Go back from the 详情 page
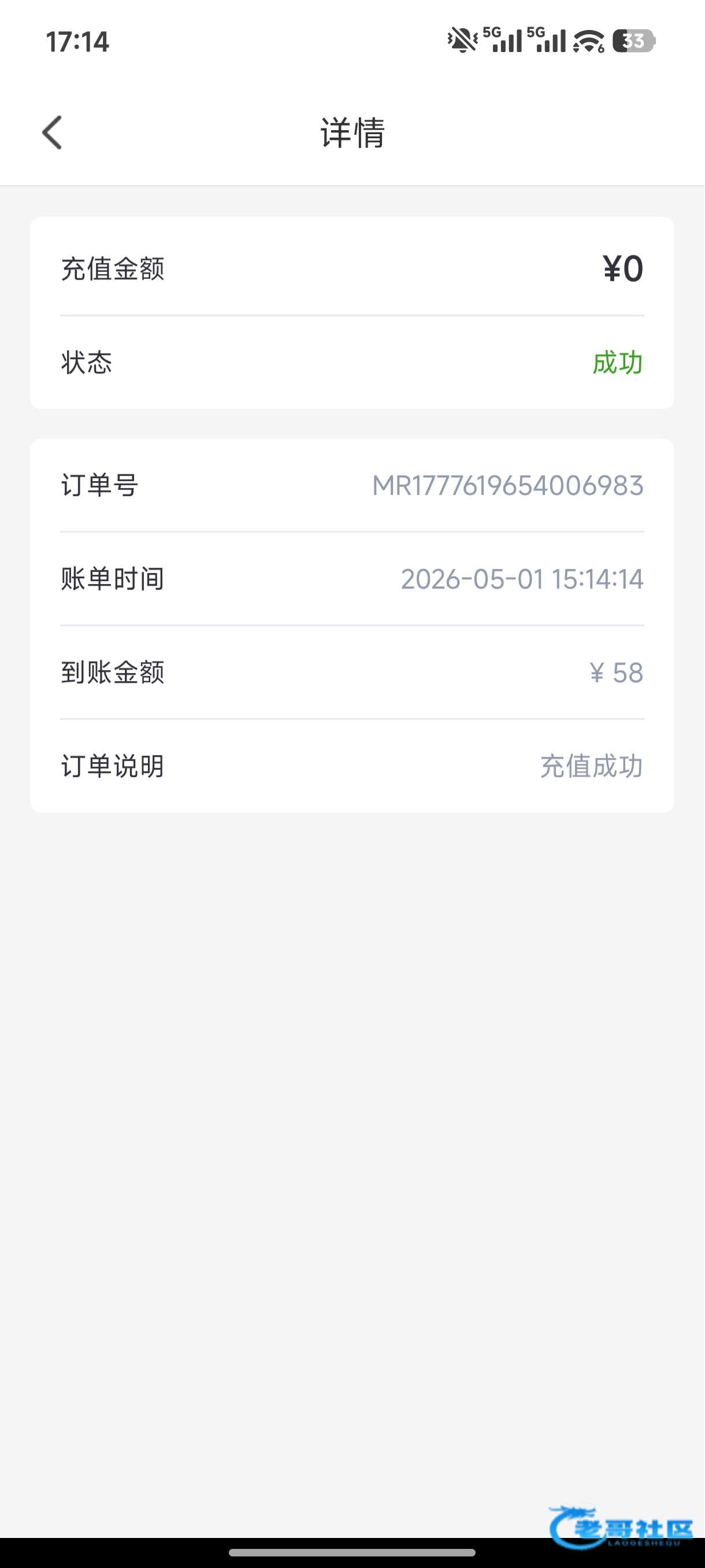 (53, 132)
